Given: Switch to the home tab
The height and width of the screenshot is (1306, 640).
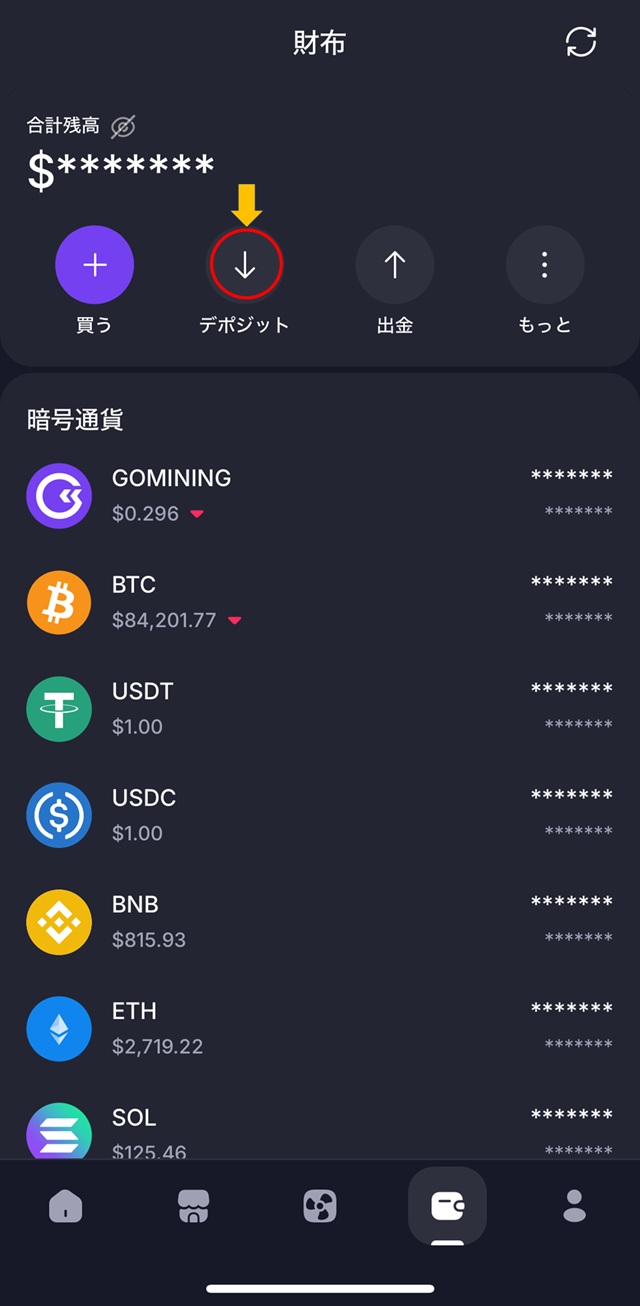Looking at the screenshot, I should point(66,1206).
